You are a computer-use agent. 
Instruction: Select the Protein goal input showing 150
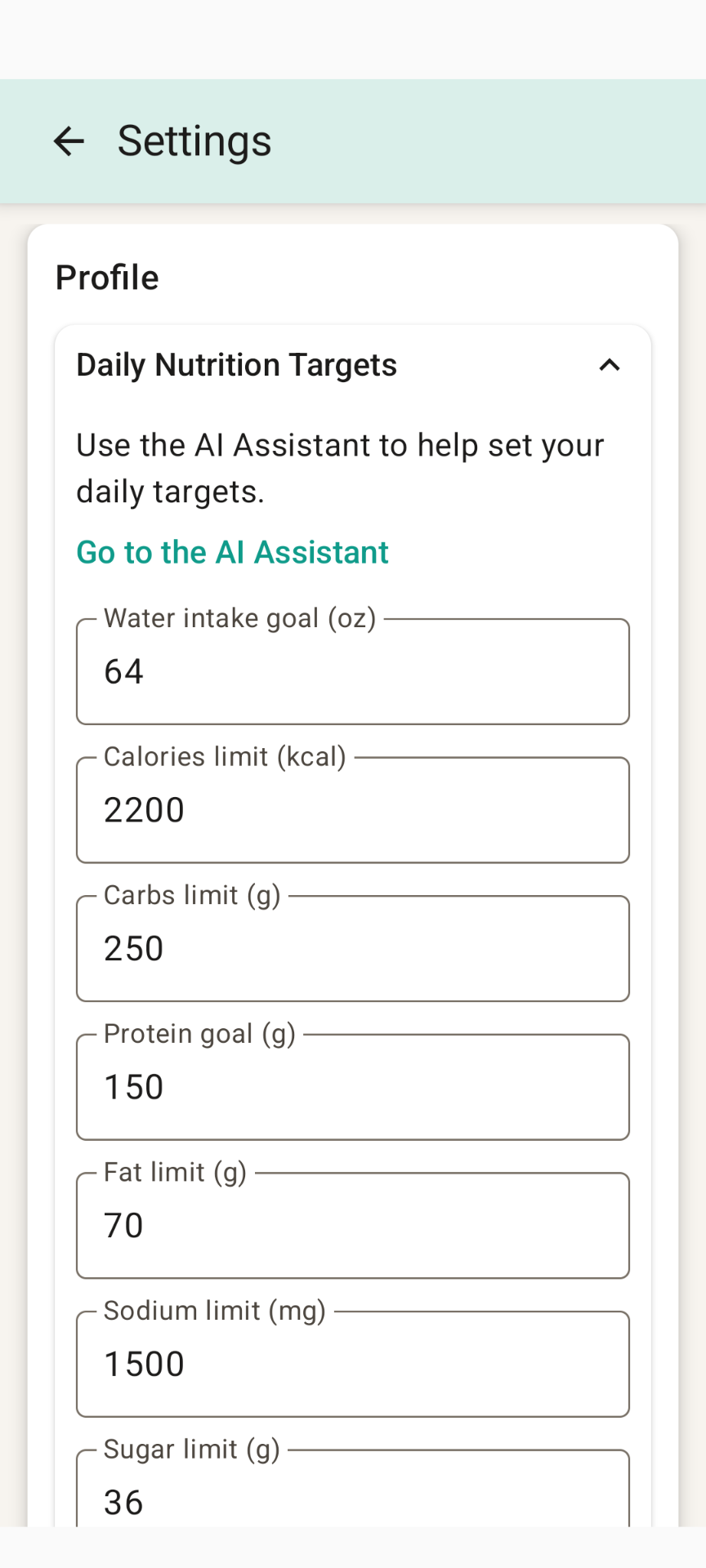pos(351,1086)
